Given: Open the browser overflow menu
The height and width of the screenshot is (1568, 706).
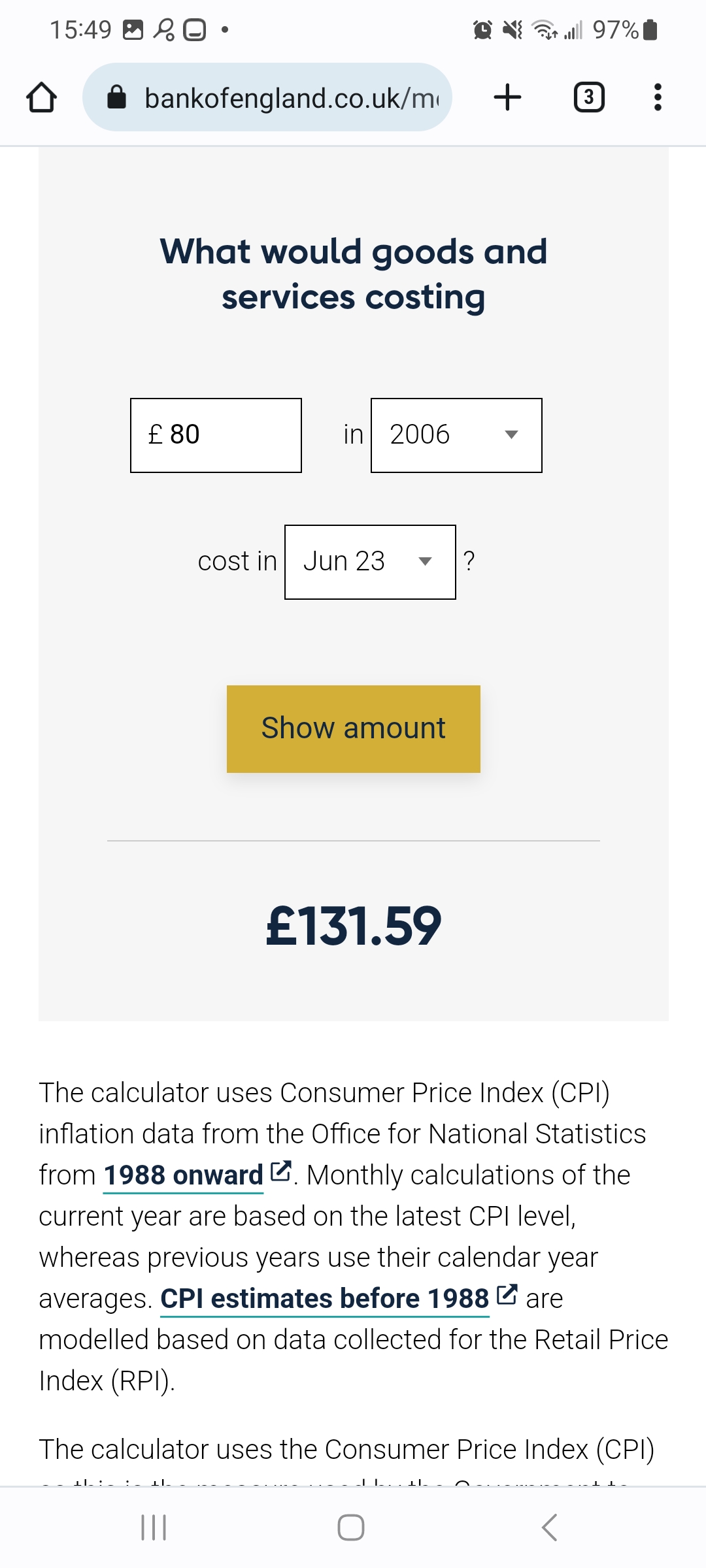Looking at the screenshot, I should [x=658, y=97].
